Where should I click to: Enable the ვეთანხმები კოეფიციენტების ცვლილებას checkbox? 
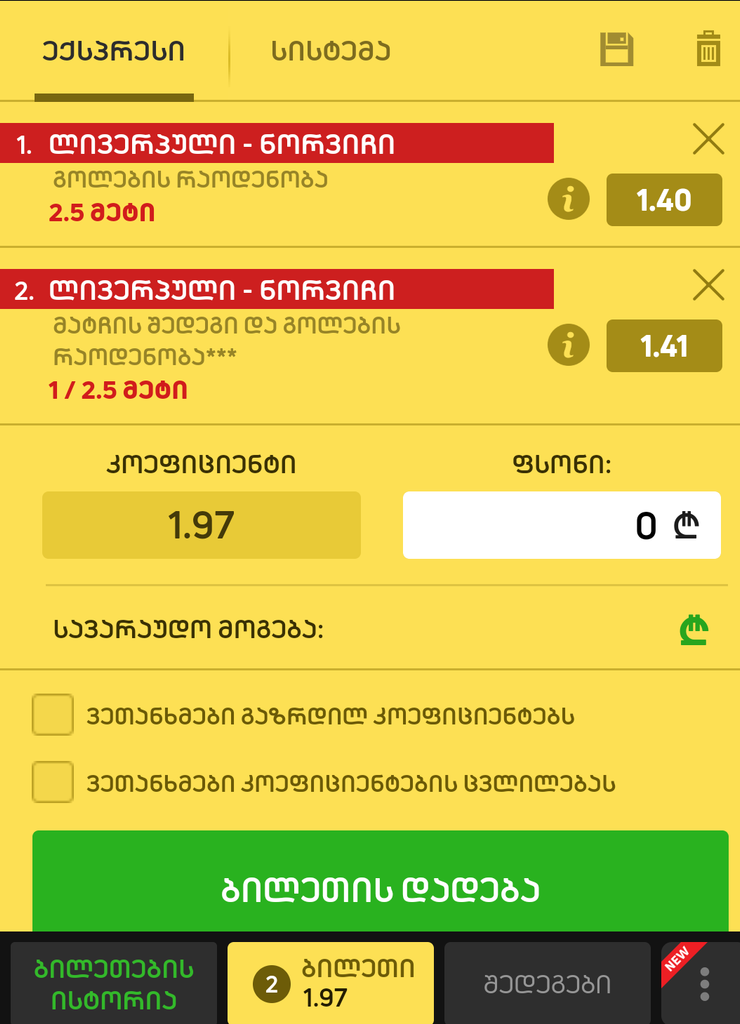click(52, 785)
